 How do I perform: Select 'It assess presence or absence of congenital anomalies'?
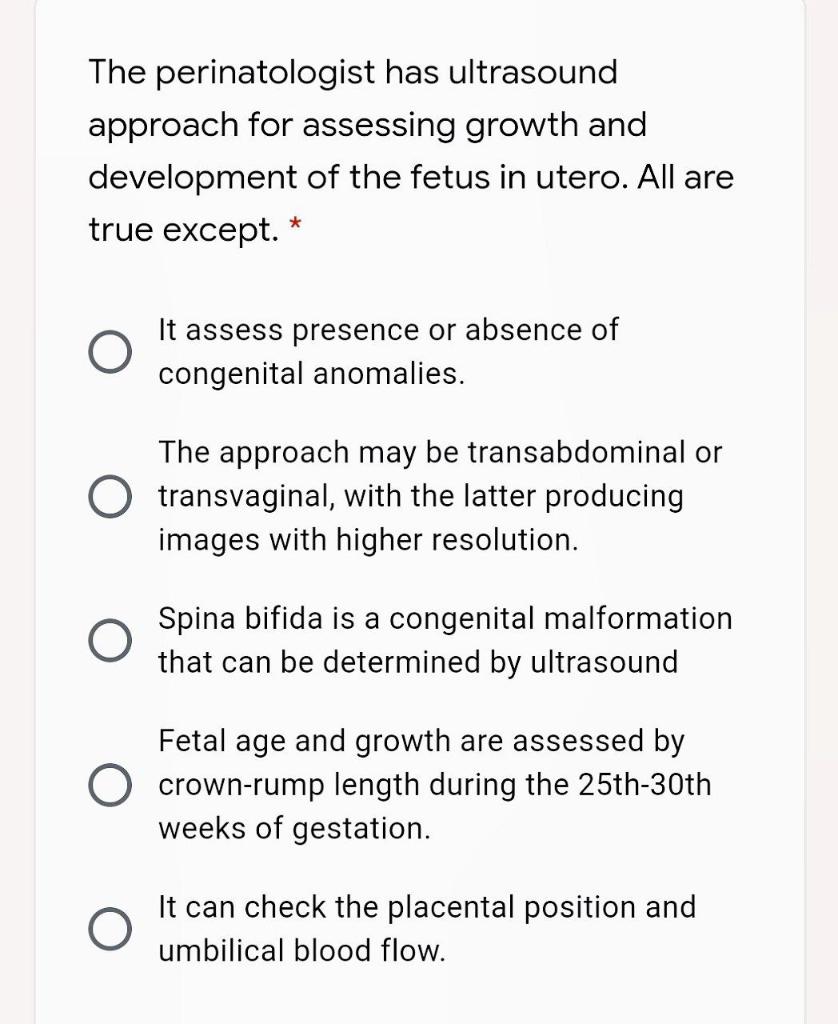(x=110, y=352)
